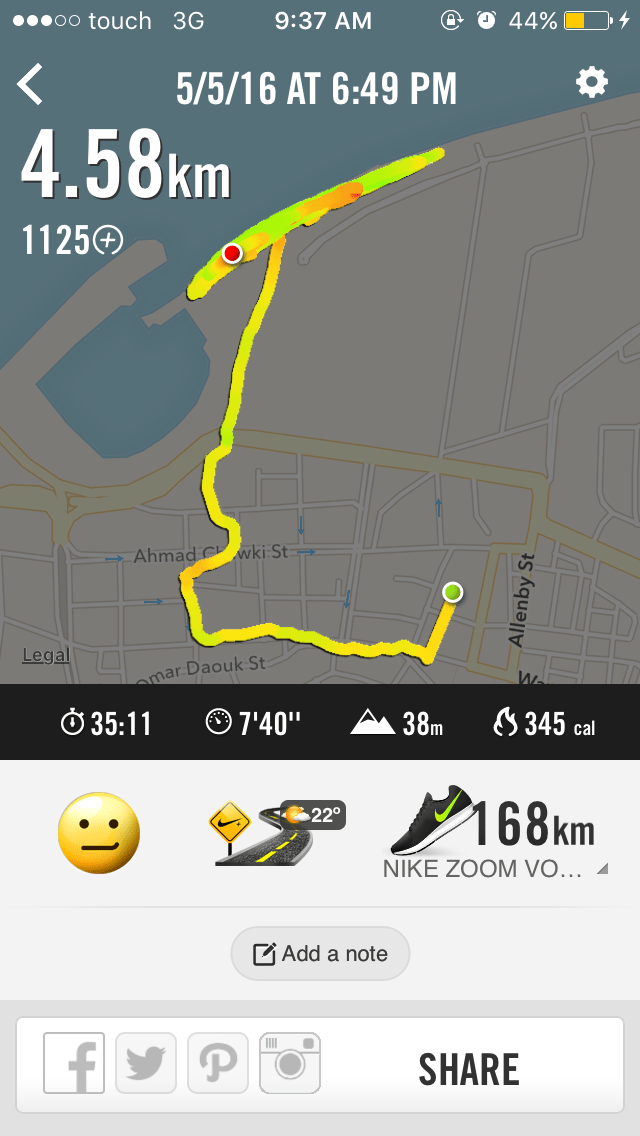Open run settings gear icon

[592, 83]
